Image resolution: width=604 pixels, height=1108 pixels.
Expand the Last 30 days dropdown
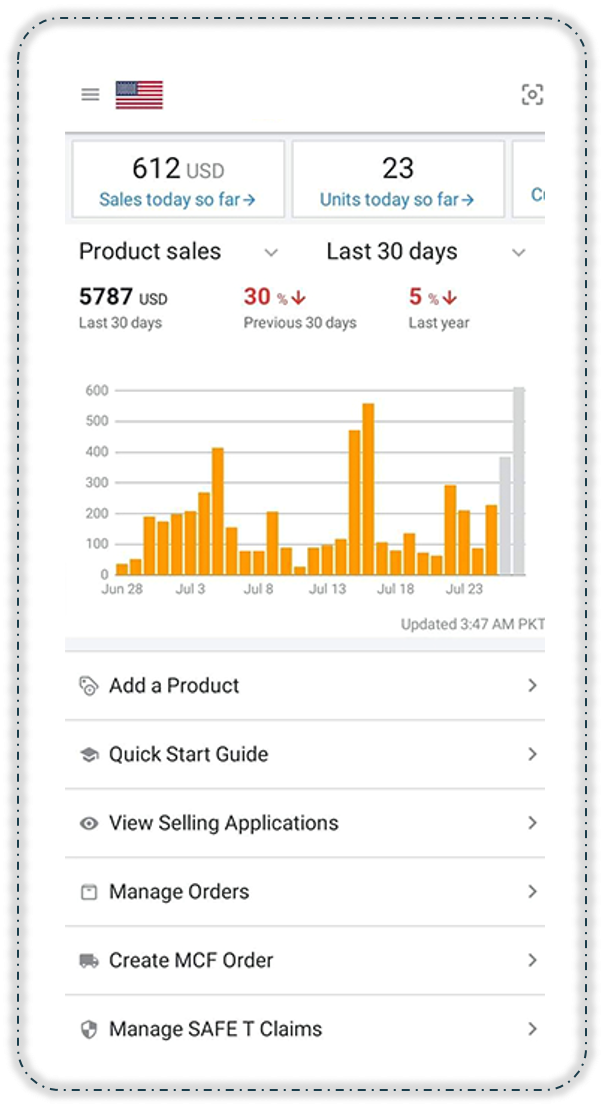[x=425, y=252]
